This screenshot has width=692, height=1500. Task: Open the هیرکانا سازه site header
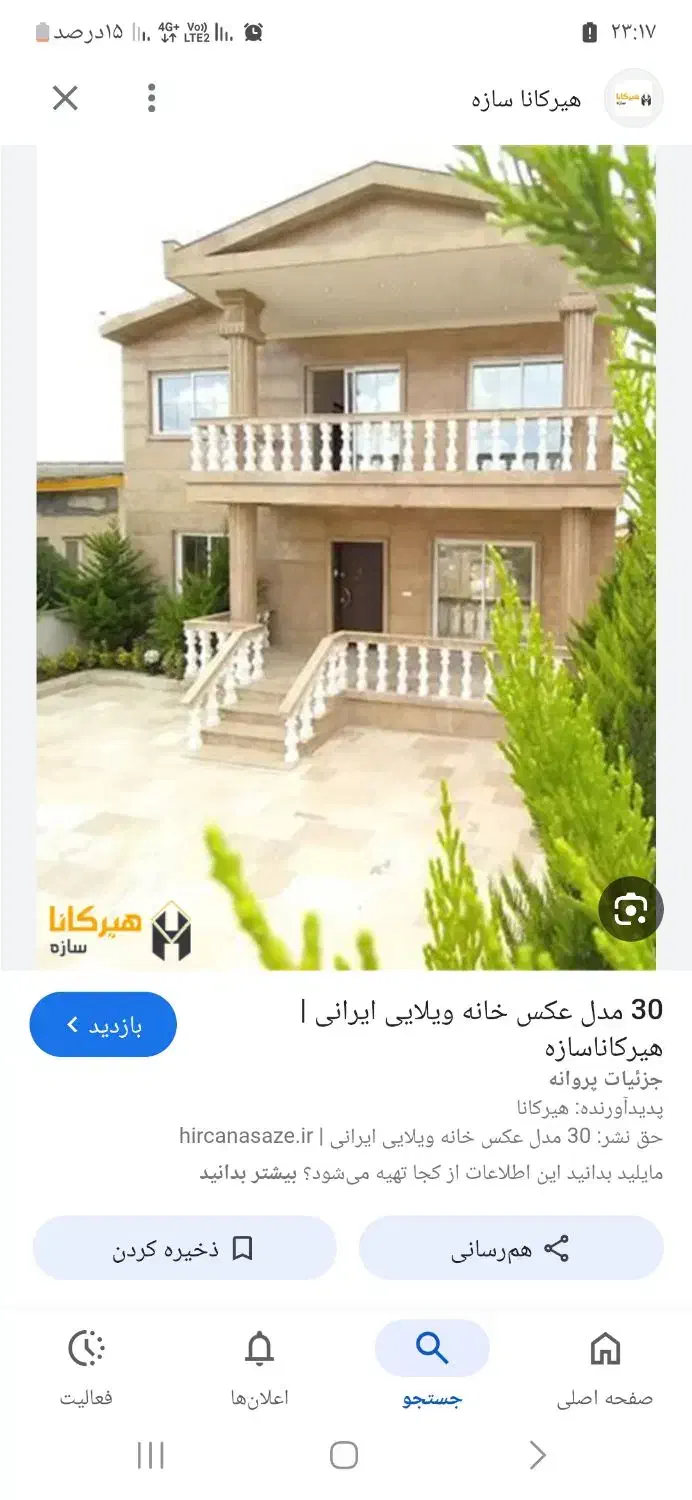(560, 98)
